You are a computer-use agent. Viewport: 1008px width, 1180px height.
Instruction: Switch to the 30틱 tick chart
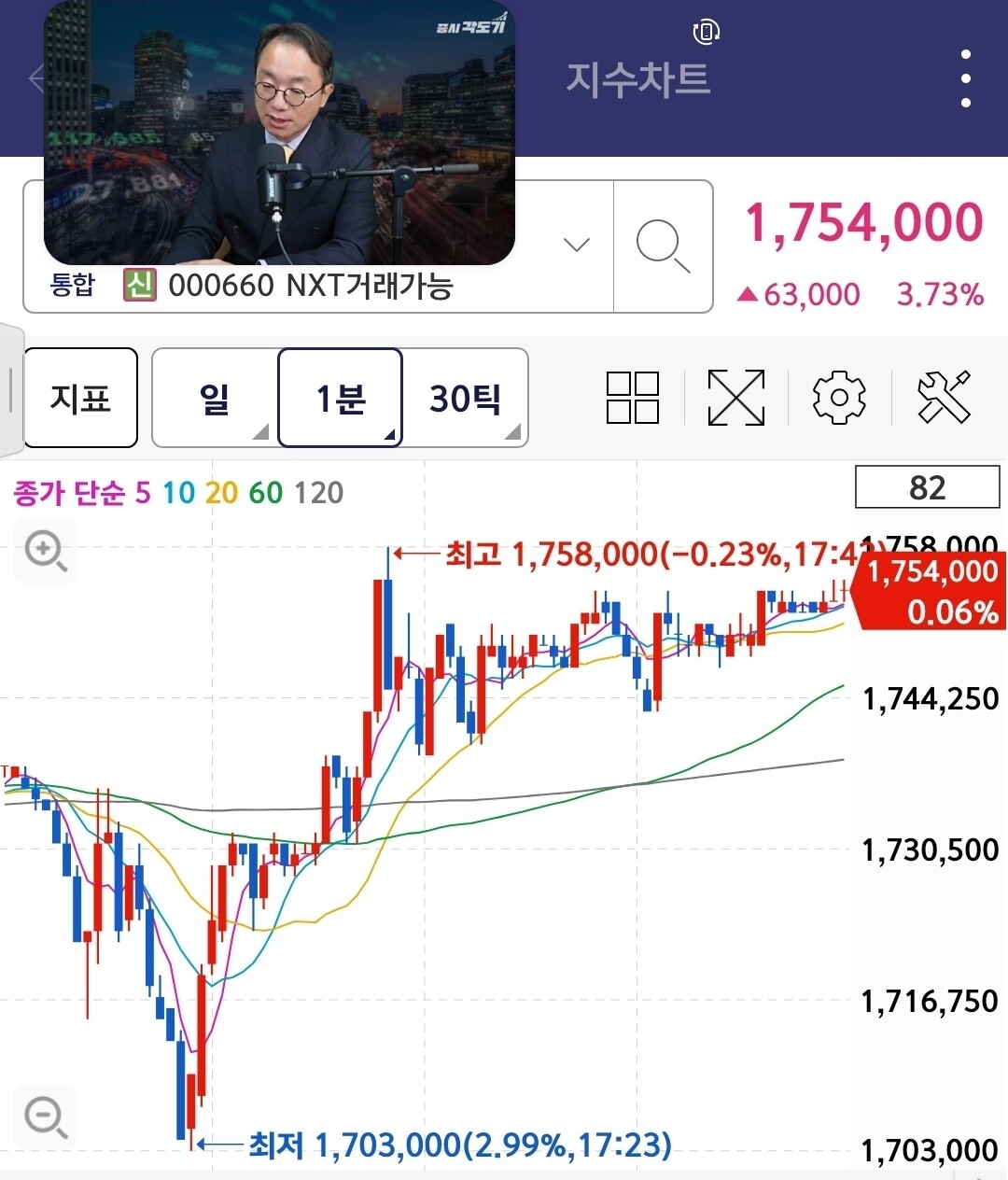[x=465, y=398]
